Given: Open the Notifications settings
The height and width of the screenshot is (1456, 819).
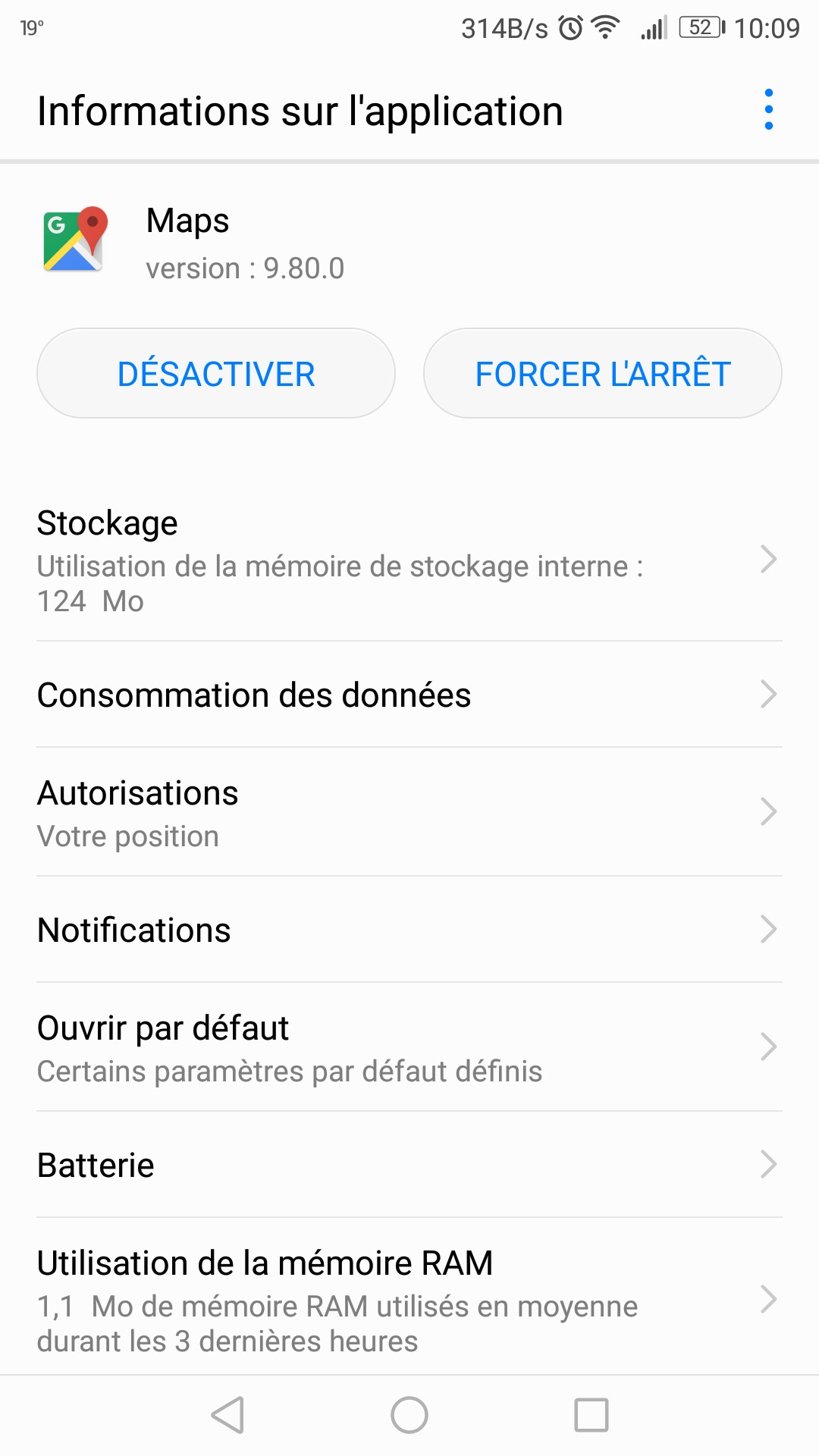Looking at the screenshot, I should 409,930.
